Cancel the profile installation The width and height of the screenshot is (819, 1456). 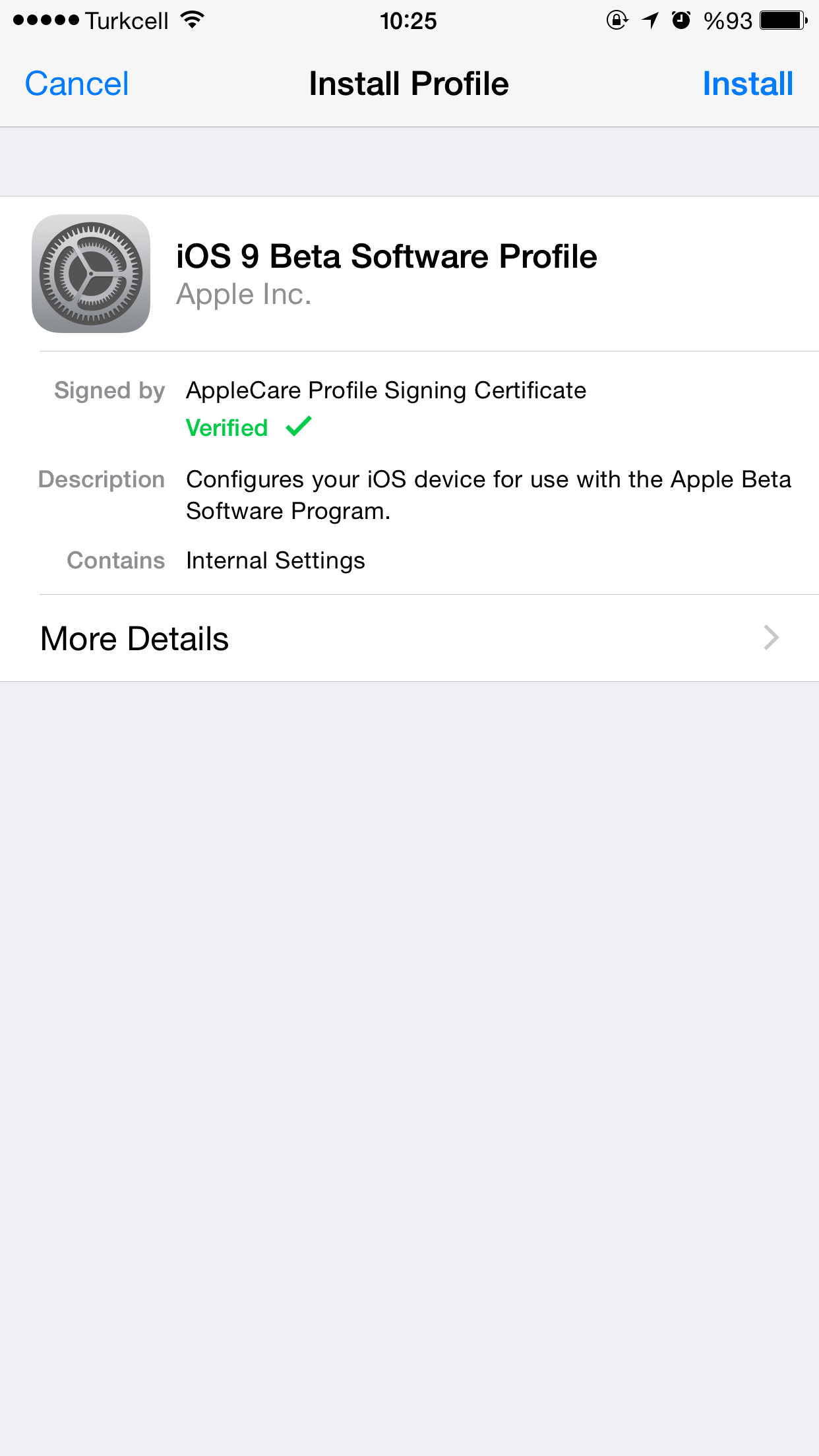76,84
